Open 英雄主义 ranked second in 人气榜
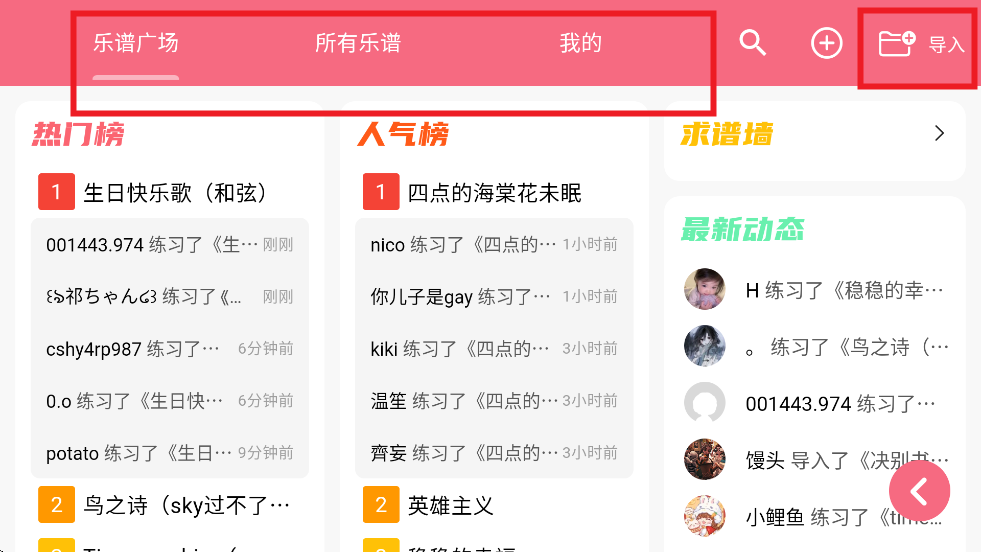The width and height of the screenshot is (981, 552). [450, 505]
